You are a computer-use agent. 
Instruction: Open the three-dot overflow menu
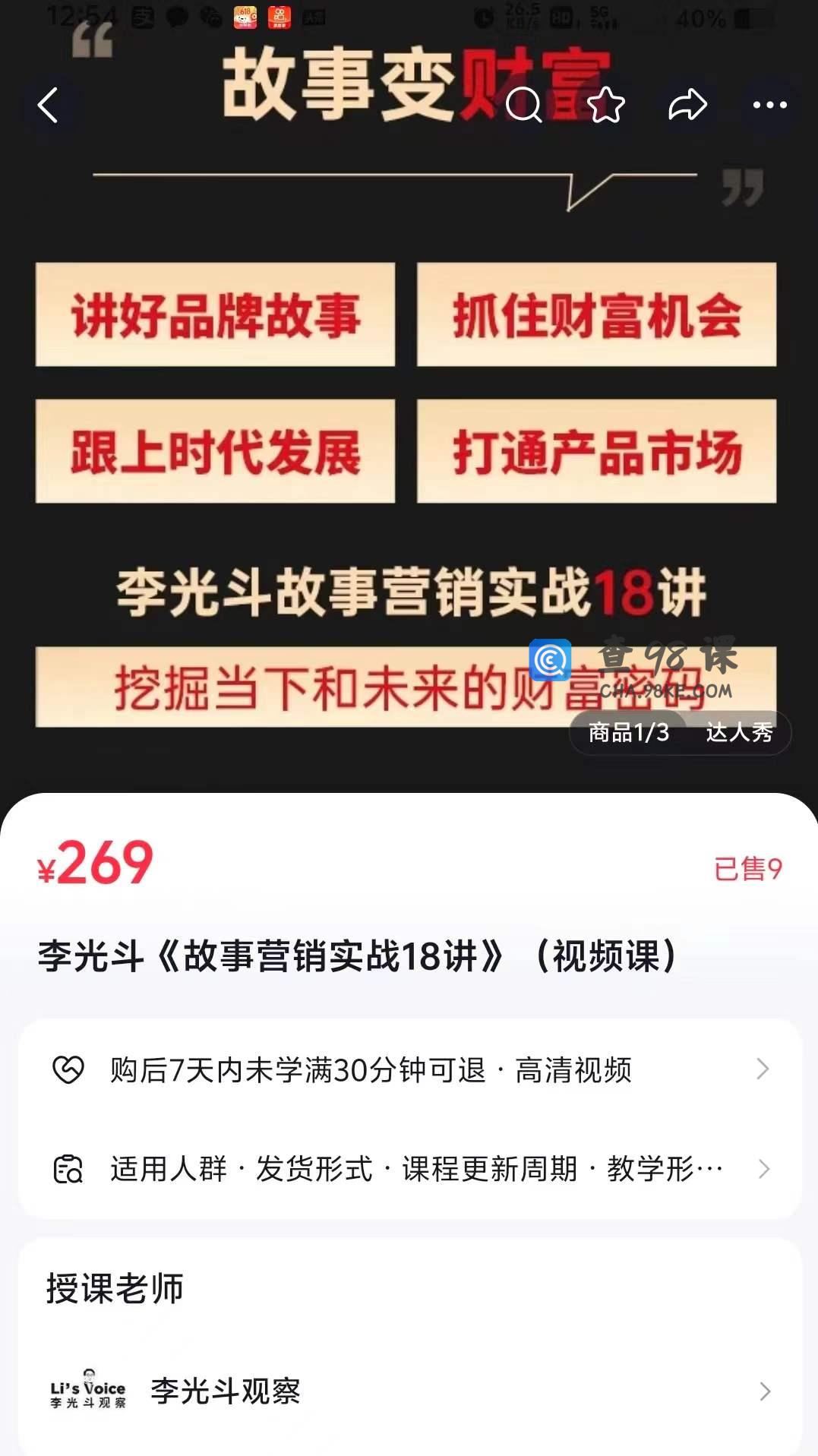[x=769, y=105]
